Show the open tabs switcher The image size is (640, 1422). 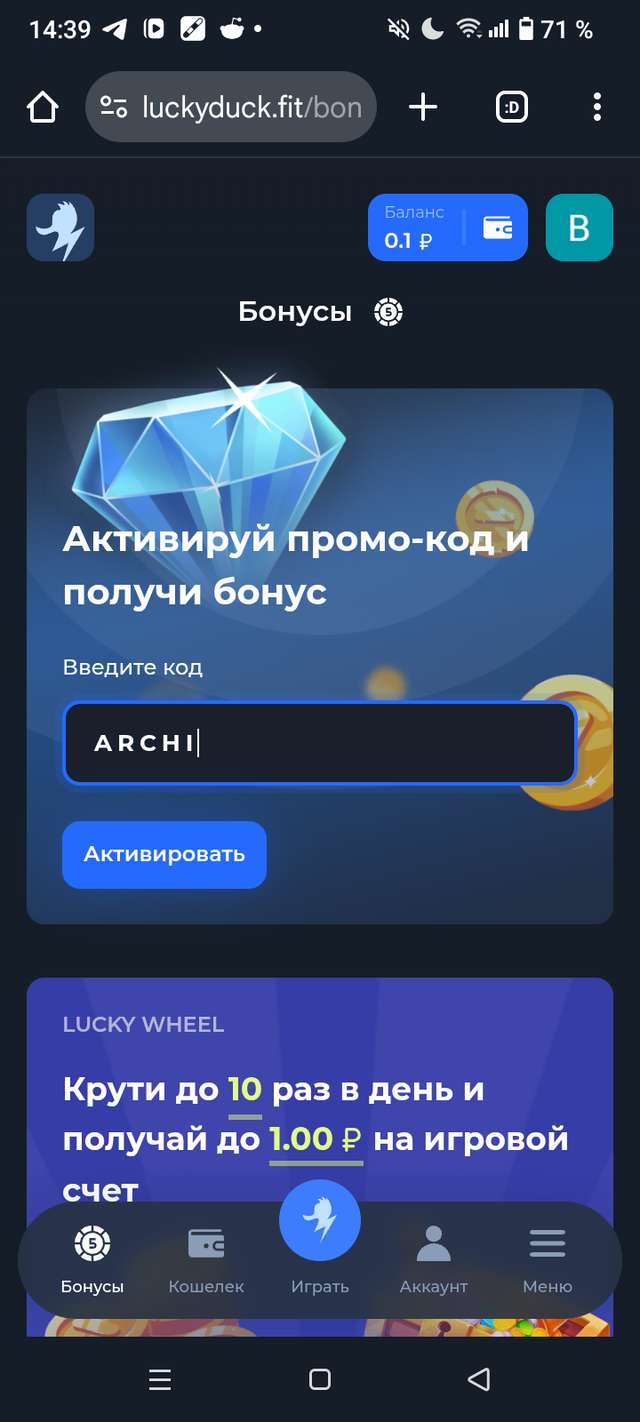tap(511, 107)
